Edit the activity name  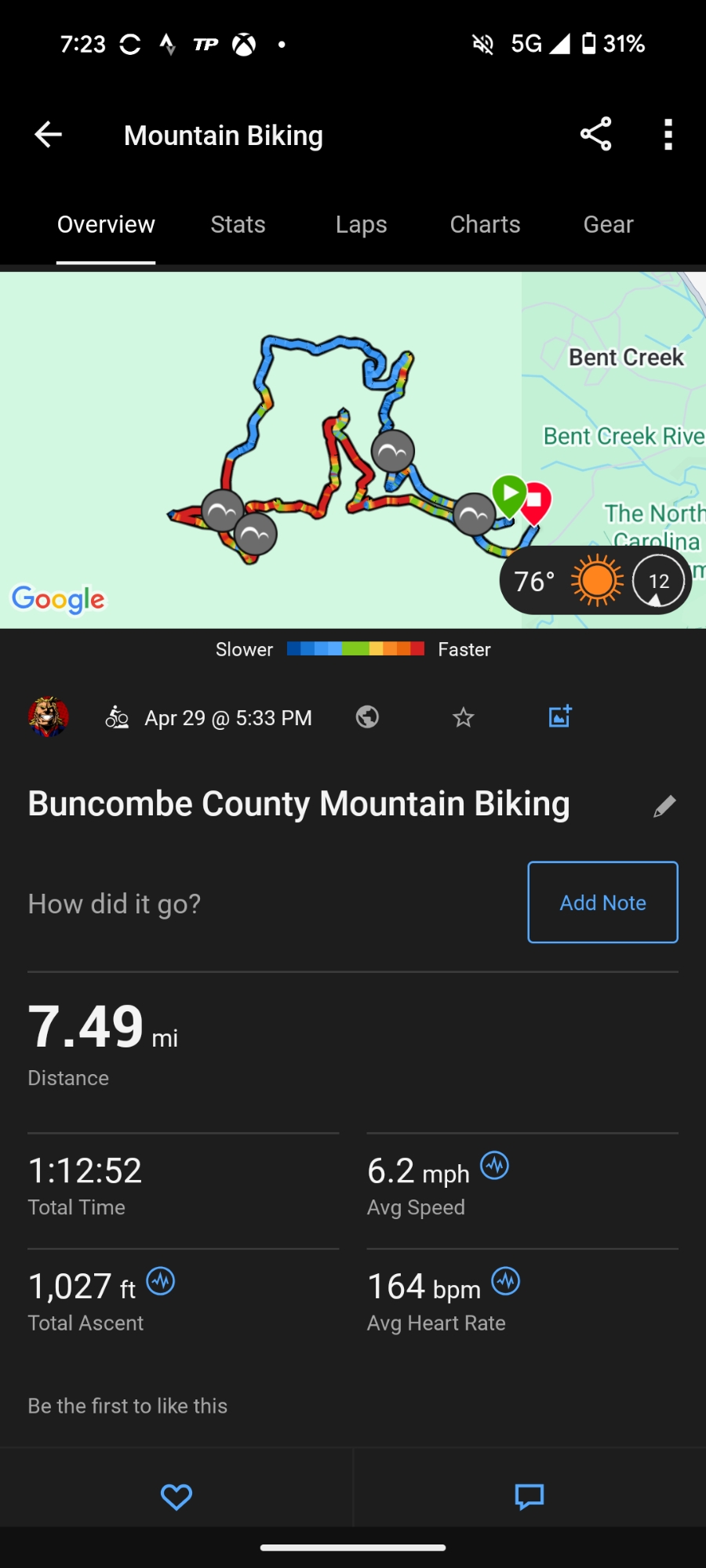tap(664, 806)
